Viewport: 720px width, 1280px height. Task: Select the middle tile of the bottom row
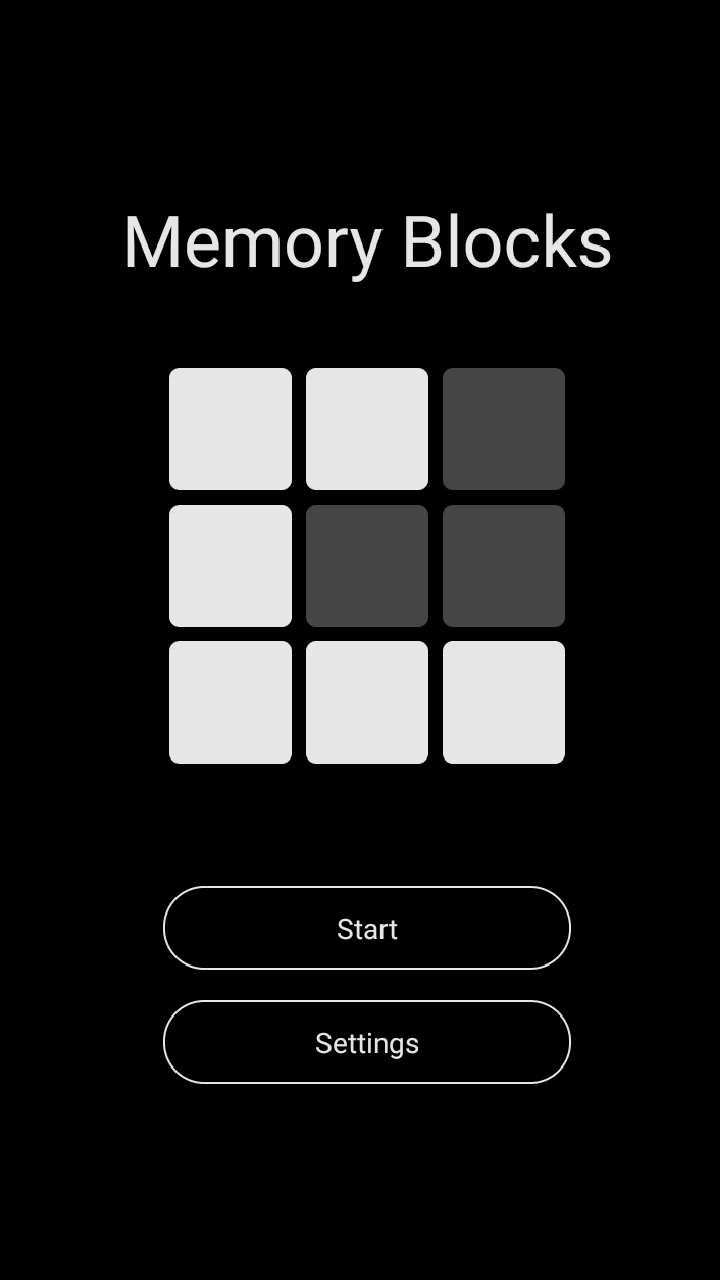367,702
